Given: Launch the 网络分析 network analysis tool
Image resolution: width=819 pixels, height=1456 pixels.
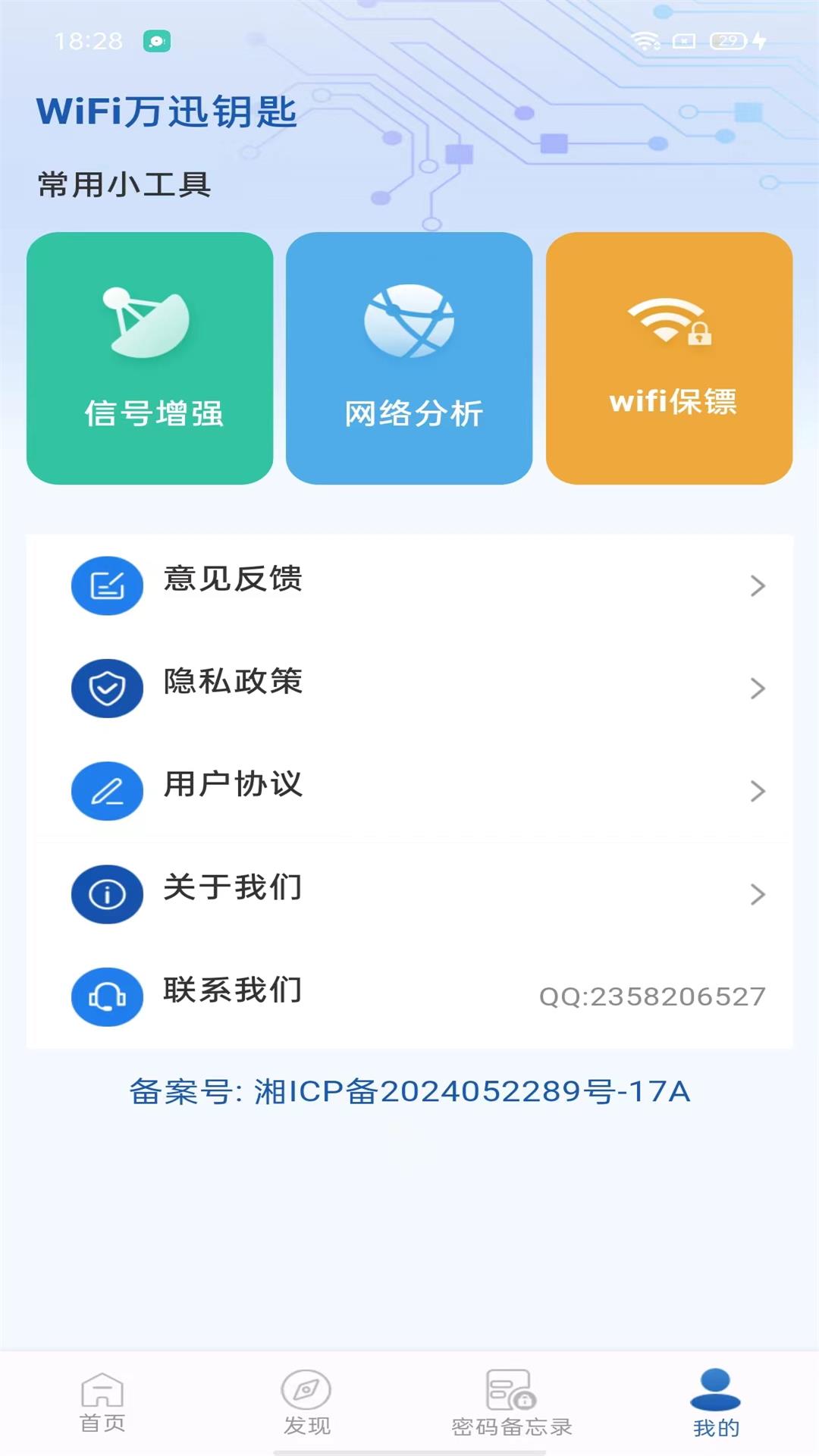Looking at the screenshot, I should 409,358.
